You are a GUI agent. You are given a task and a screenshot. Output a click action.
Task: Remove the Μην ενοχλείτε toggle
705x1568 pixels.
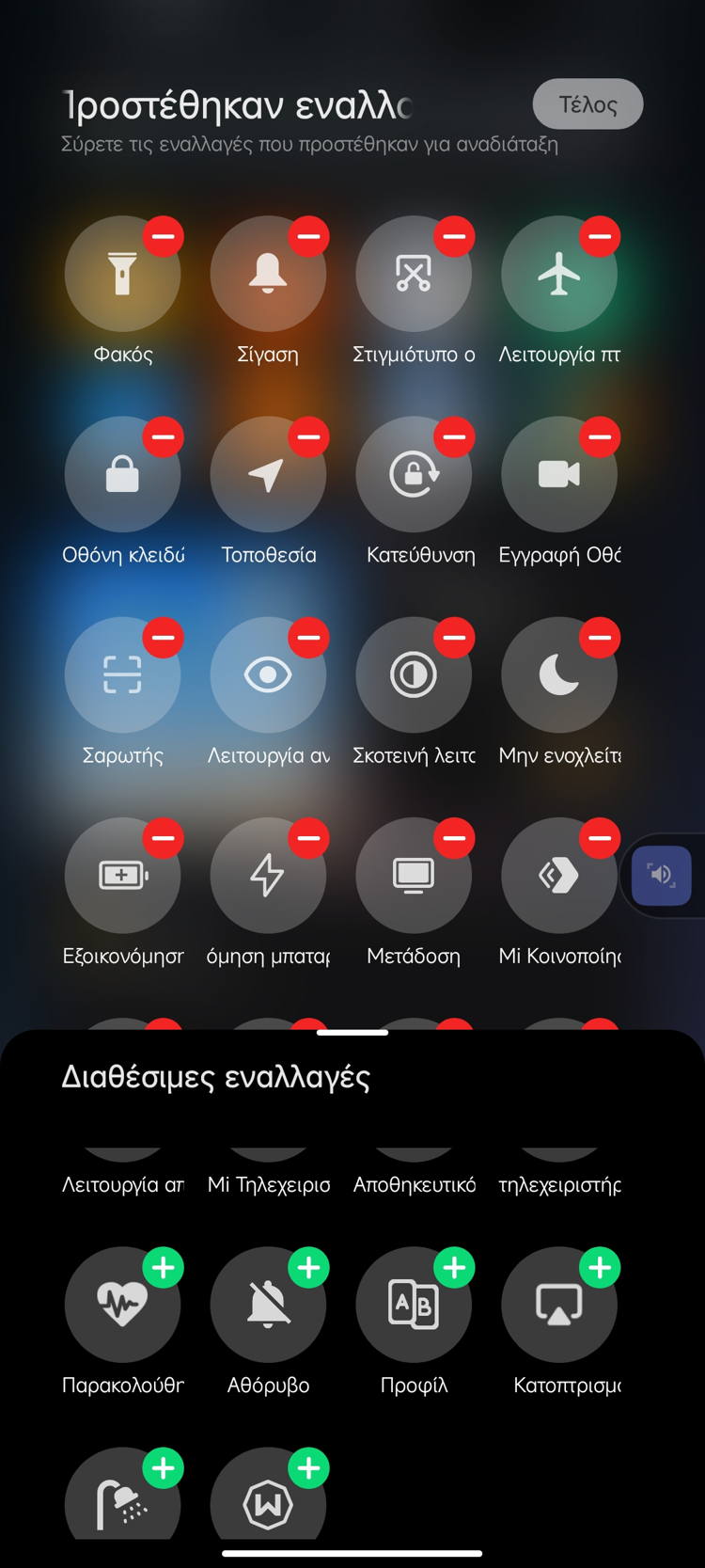click(600, 637)
